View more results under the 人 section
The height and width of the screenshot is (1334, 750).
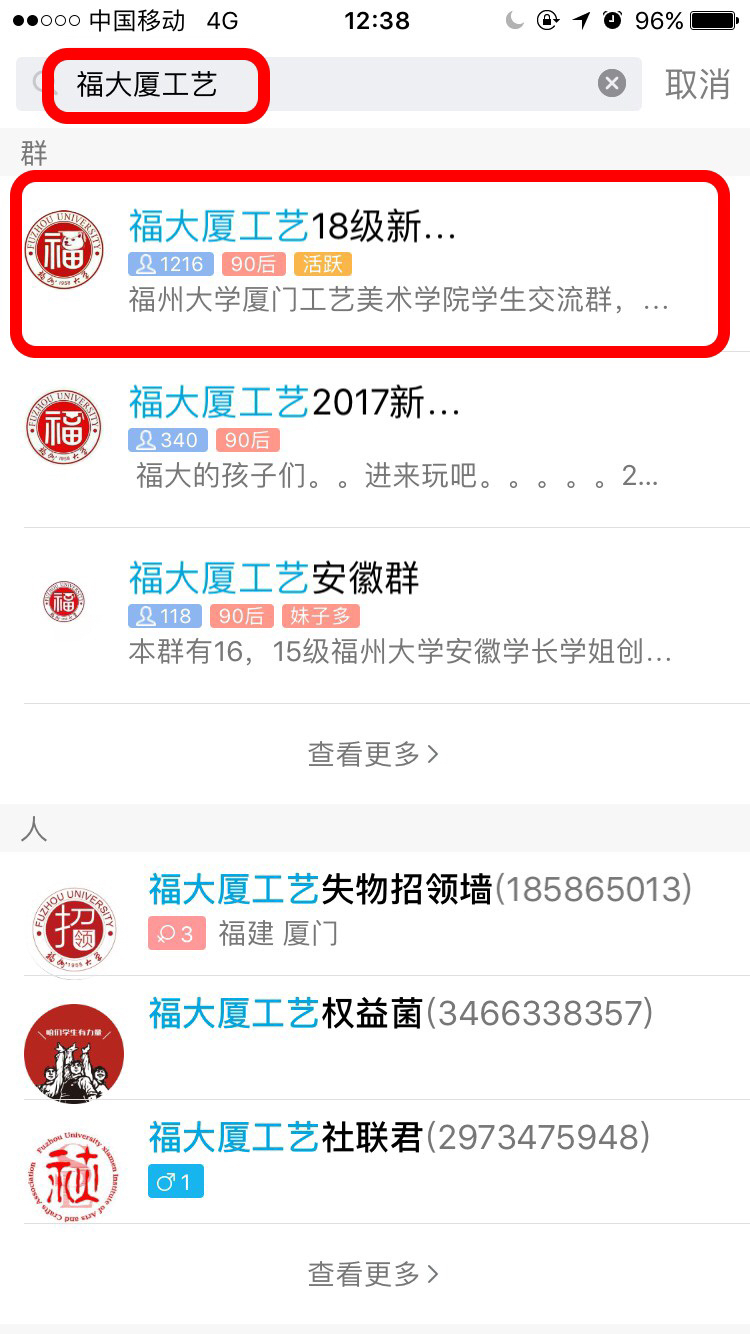point(373,1274)
